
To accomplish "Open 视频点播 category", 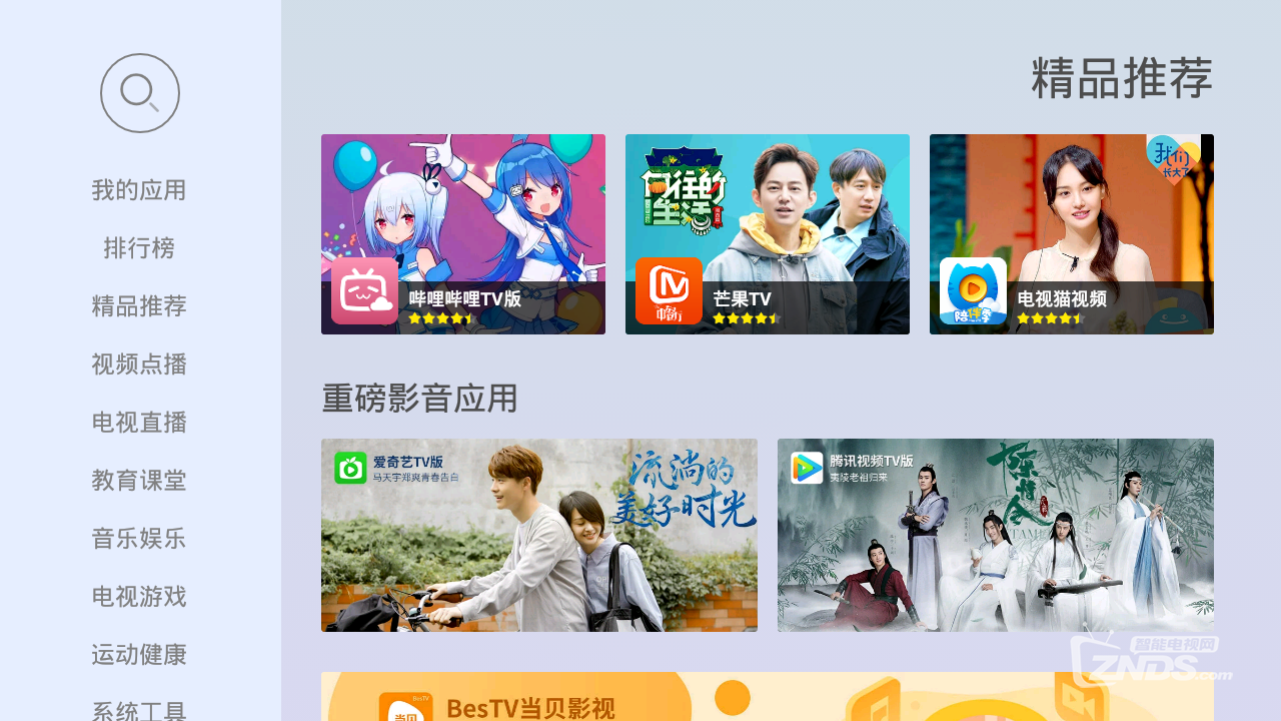I will coord(139,364).
